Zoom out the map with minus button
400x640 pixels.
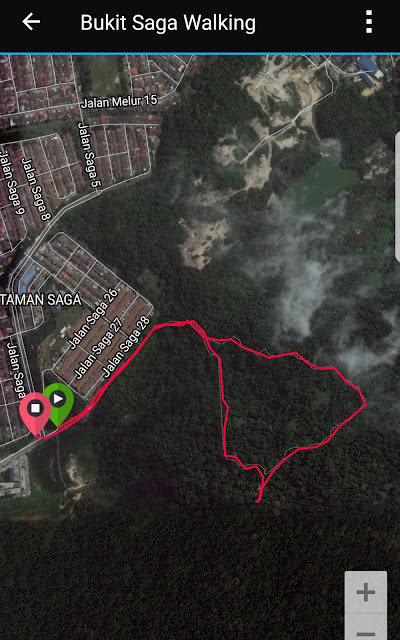click(366, 629)
